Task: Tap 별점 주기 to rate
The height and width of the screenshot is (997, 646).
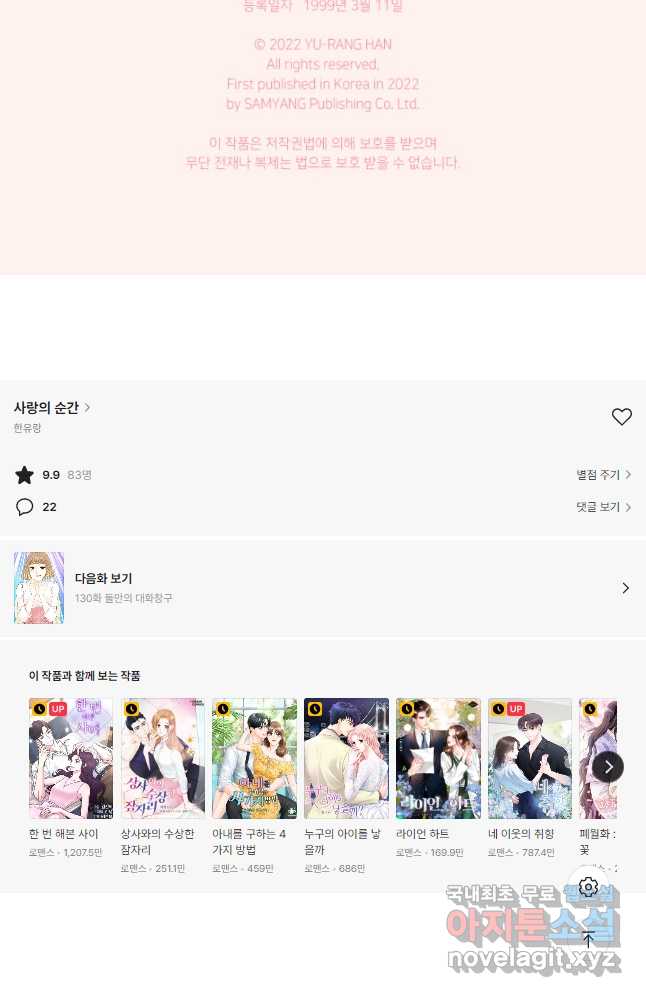Action: (x=603, y=475)
